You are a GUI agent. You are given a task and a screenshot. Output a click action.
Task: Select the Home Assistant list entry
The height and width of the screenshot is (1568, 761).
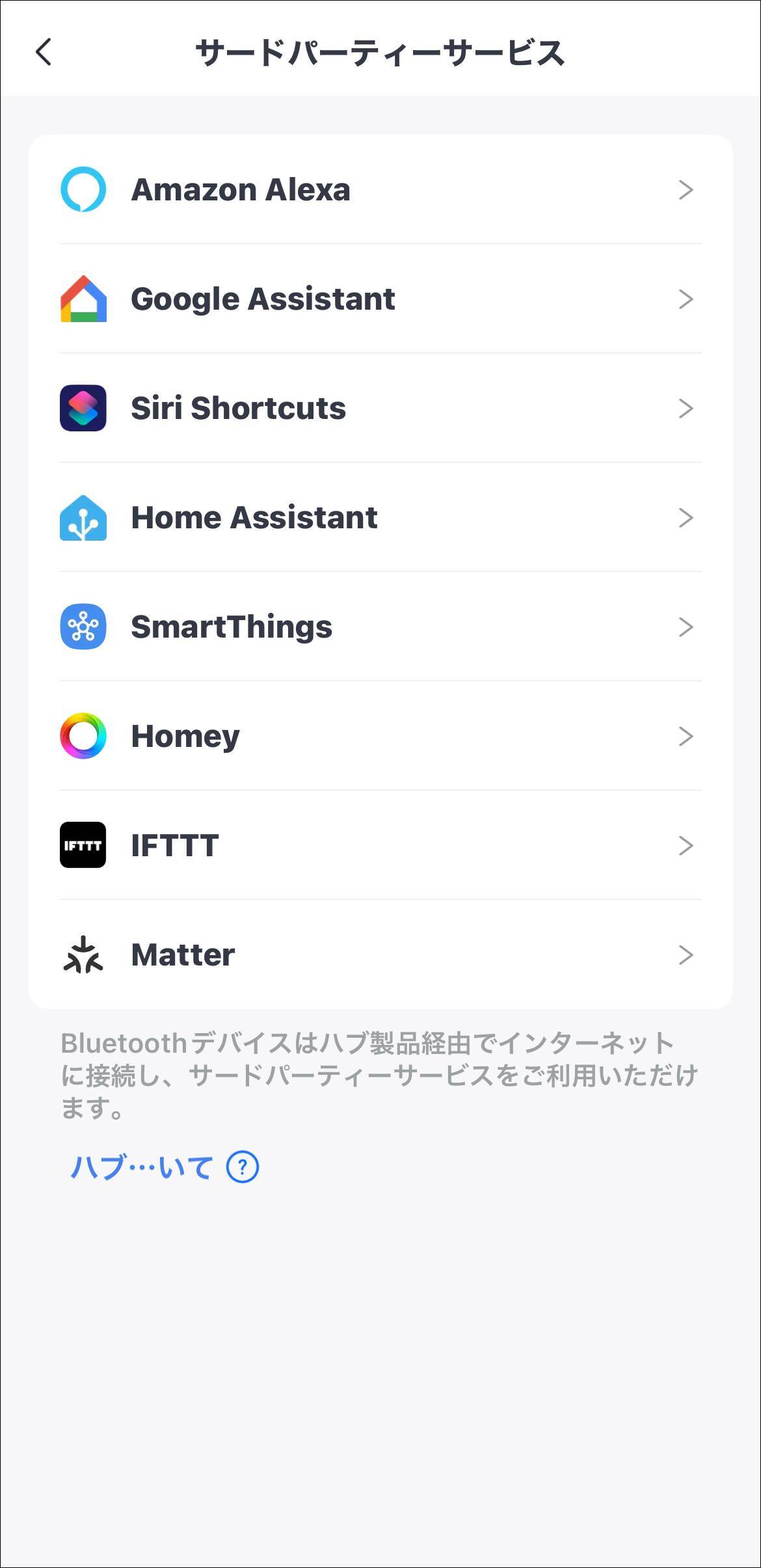click(x=380, y=518)
